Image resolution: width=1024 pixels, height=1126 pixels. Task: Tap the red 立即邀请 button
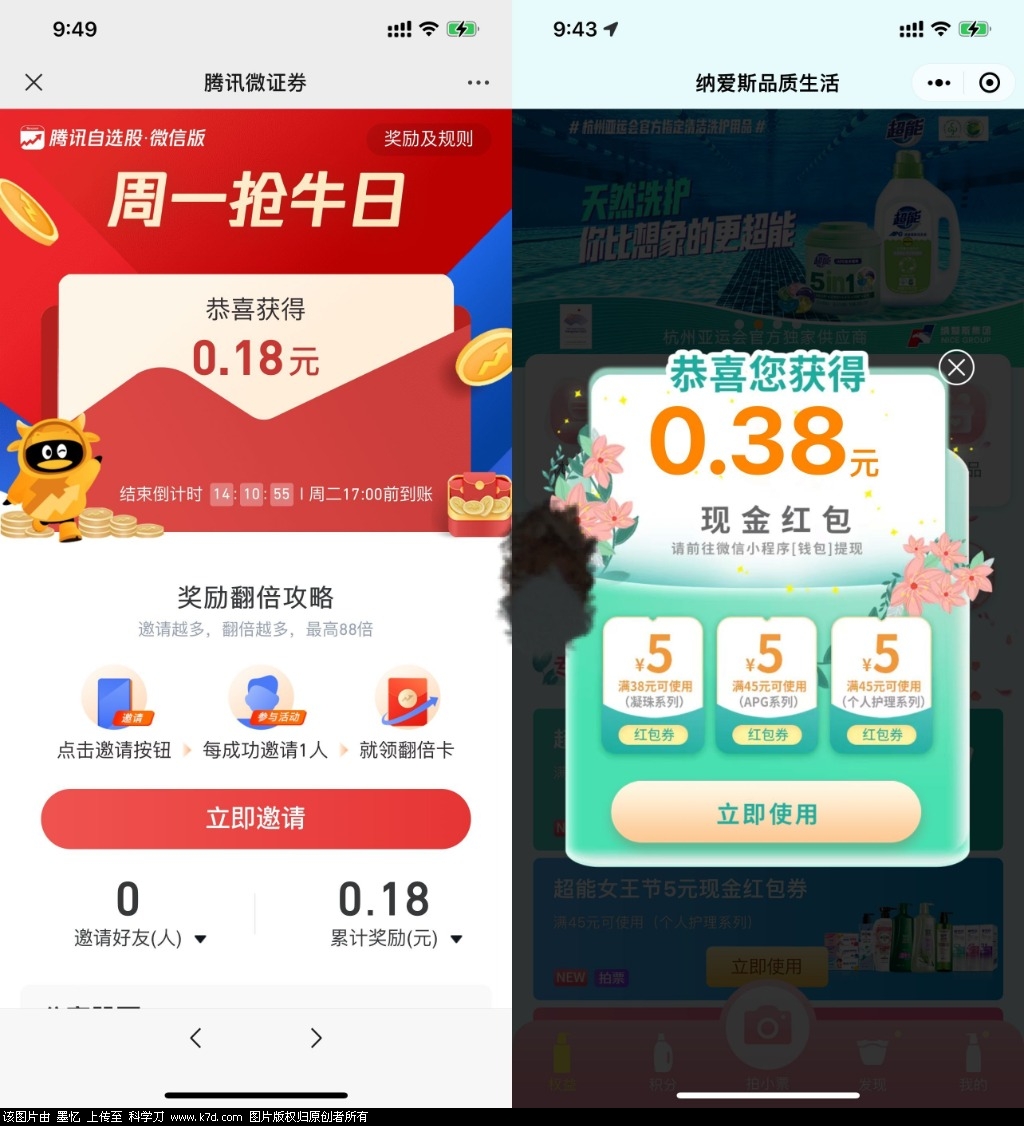(x=255, y=818)
